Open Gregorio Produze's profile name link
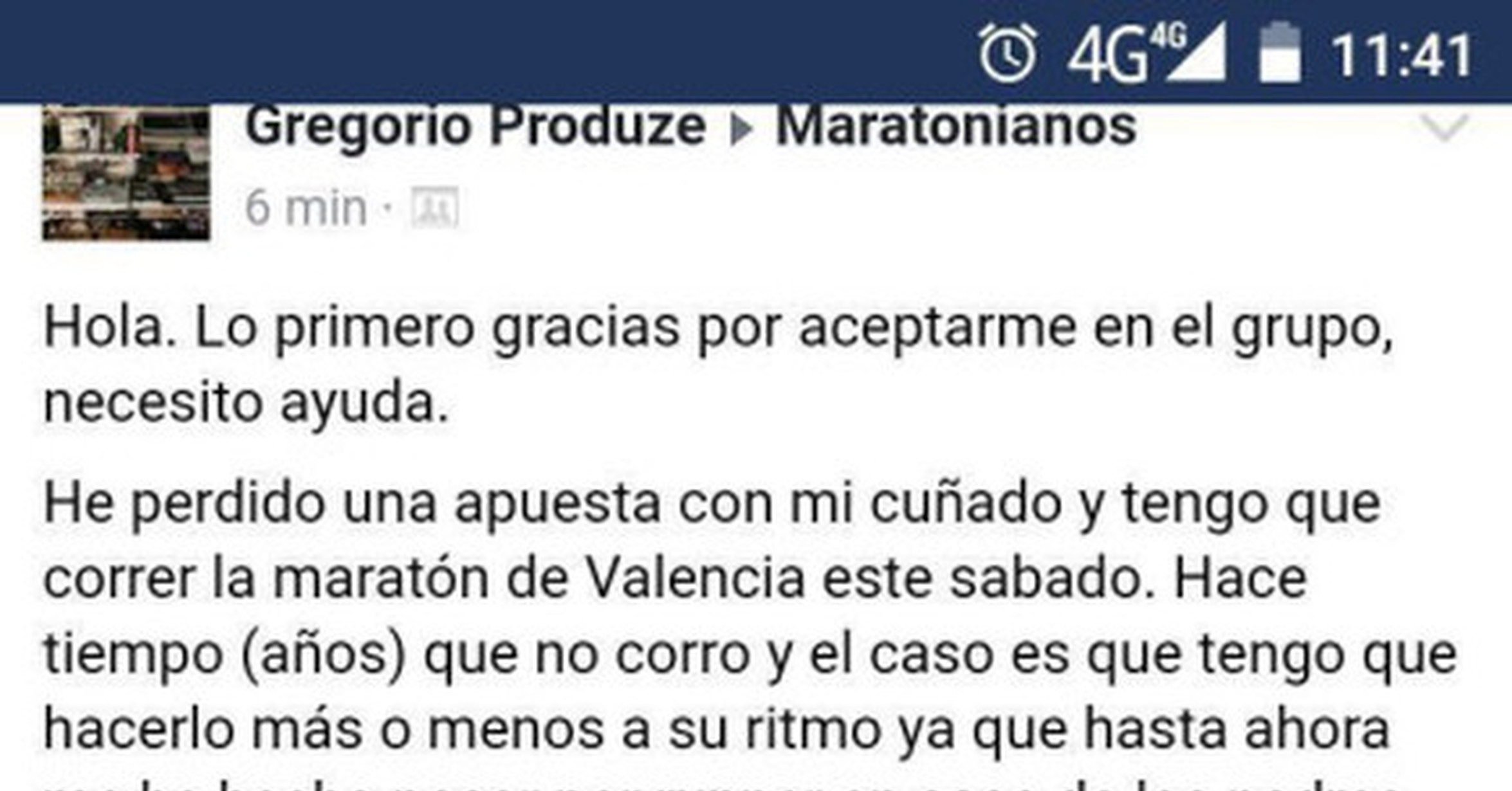This screenshot has width=1512, height=791. (x=475, y=127)
